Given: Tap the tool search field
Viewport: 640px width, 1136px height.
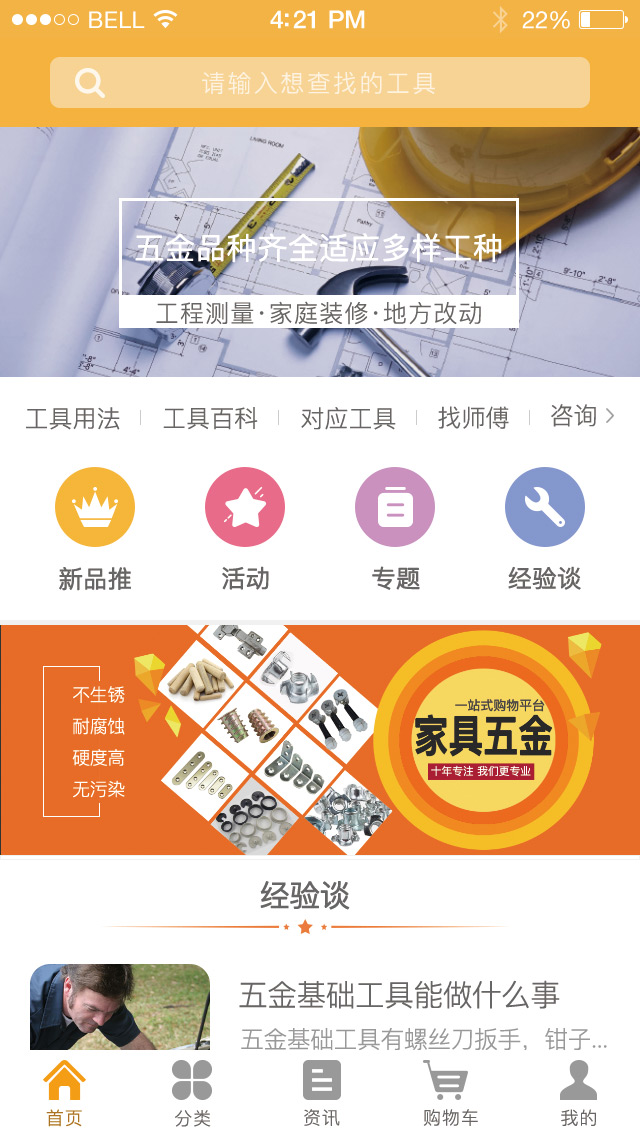Looking at the screenshot, I should click(x=320, y=83).
